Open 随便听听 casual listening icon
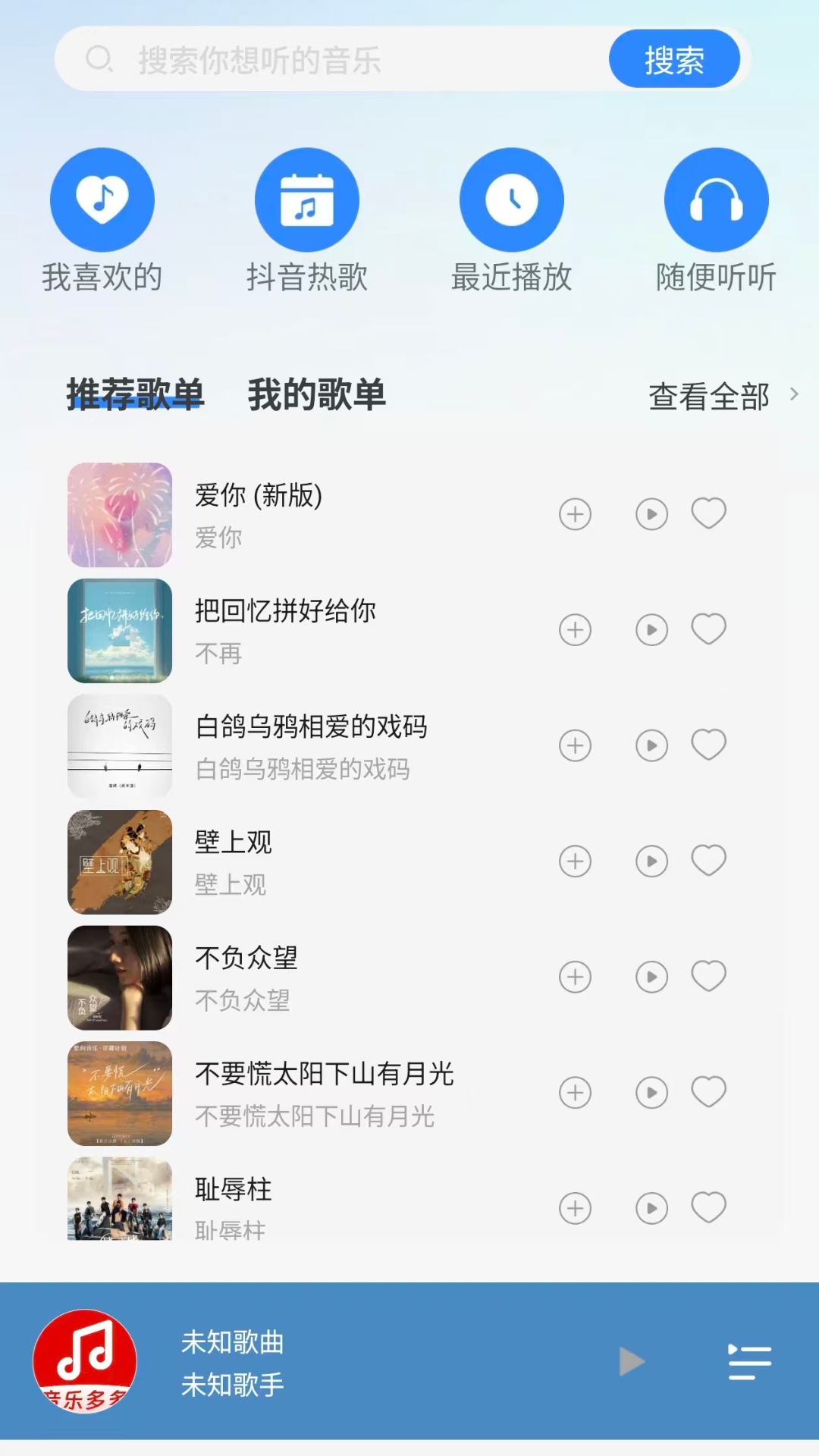Screen dimensions: 819x1456 [717, 199]
